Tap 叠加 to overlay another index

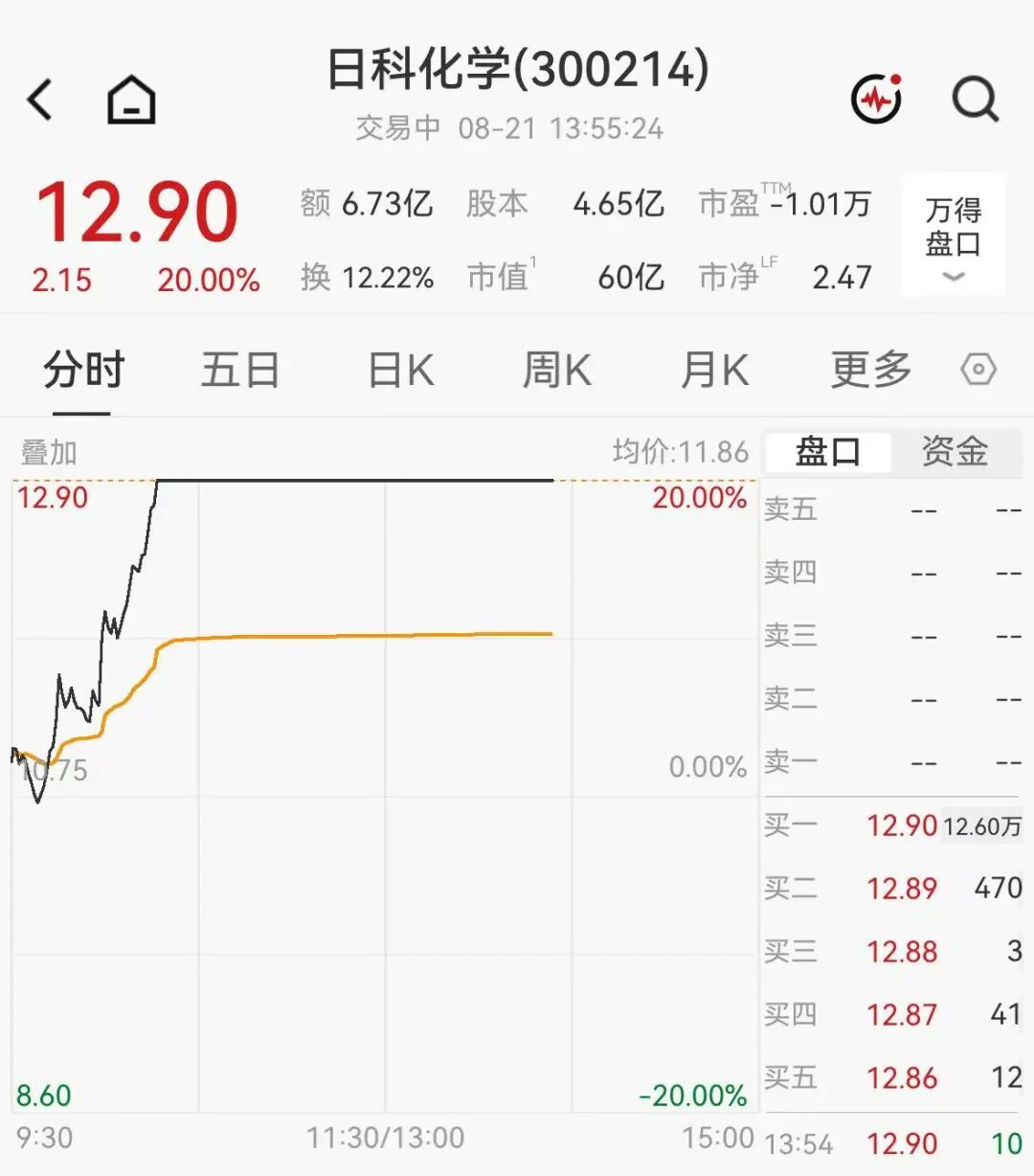point(49,452)
